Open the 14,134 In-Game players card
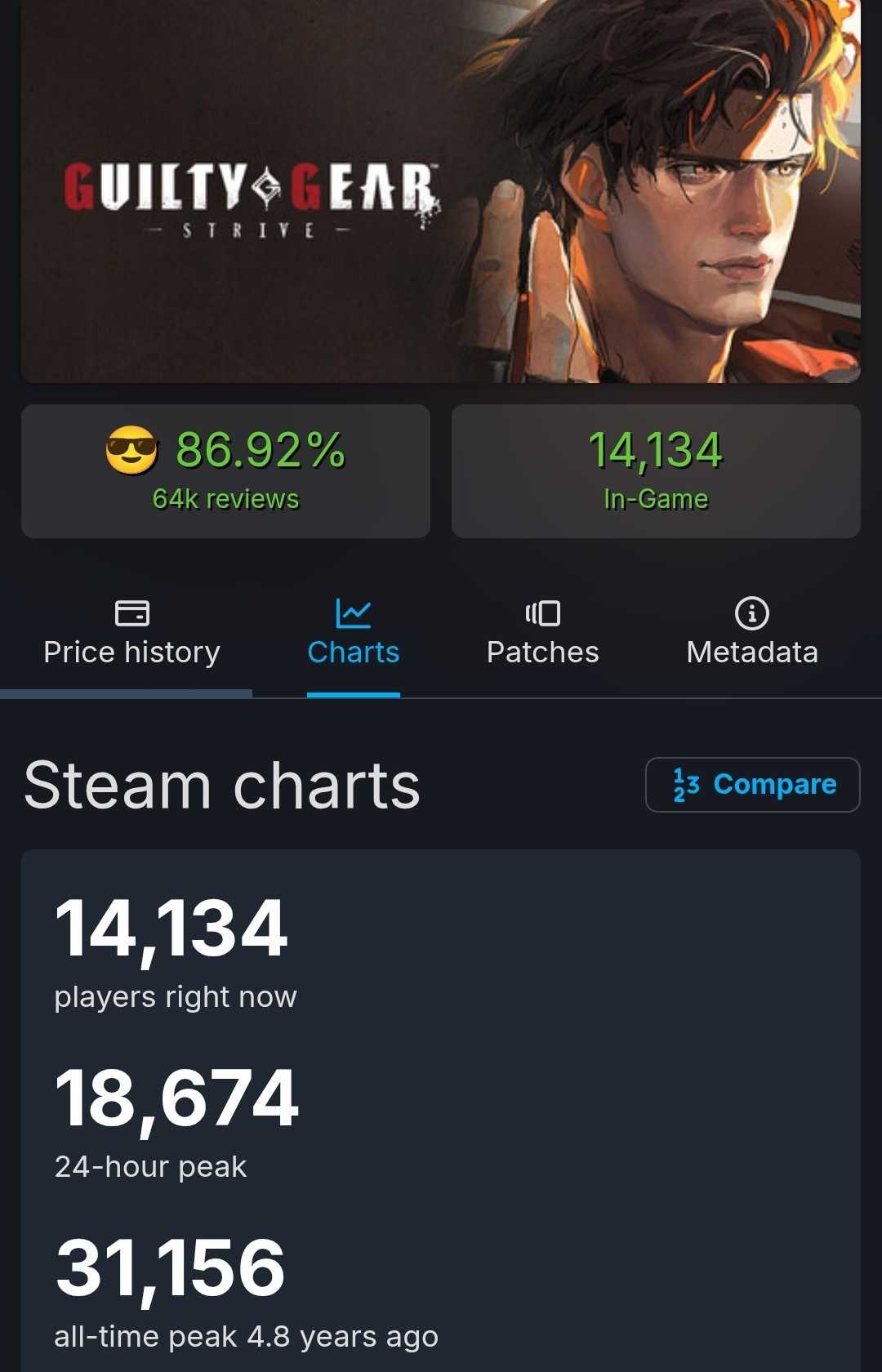Image resolution: width=882 pixels, height=1372 pixels. [x=656, y=471]
